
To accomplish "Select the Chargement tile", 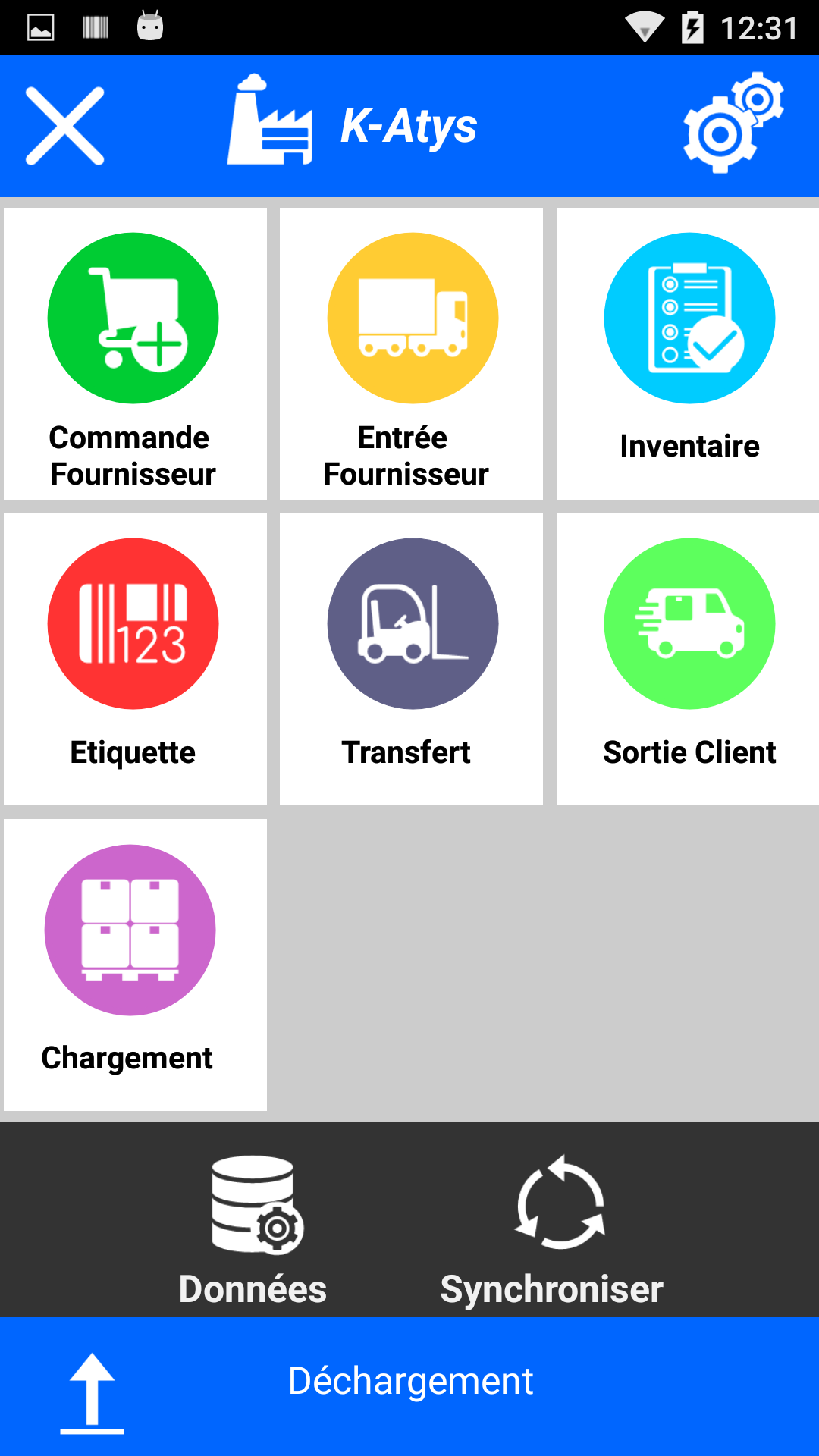I will tap(134, 965).
